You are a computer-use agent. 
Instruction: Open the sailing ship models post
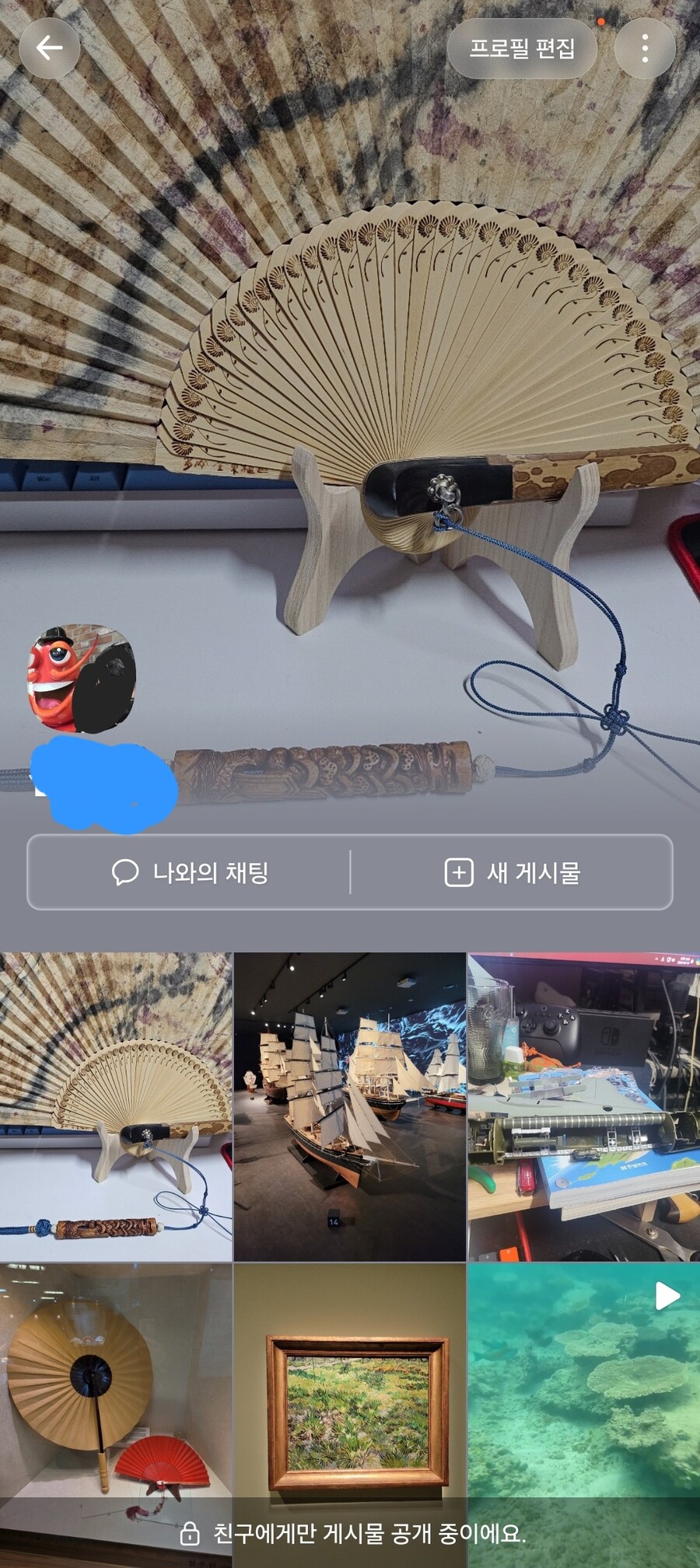click(350, 1105)
